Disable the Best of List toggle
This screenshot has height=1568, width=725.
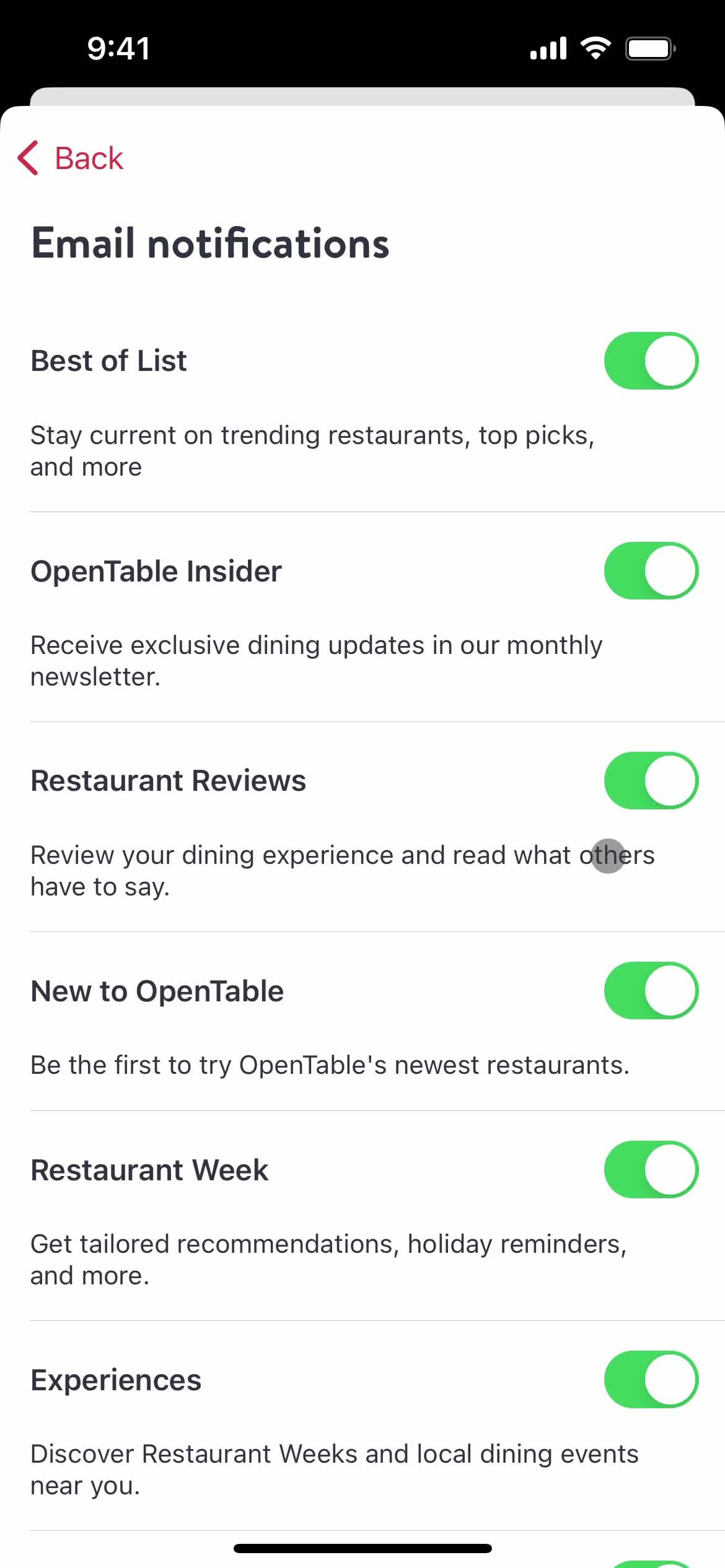pyautogui.click(x=649, y=360)
